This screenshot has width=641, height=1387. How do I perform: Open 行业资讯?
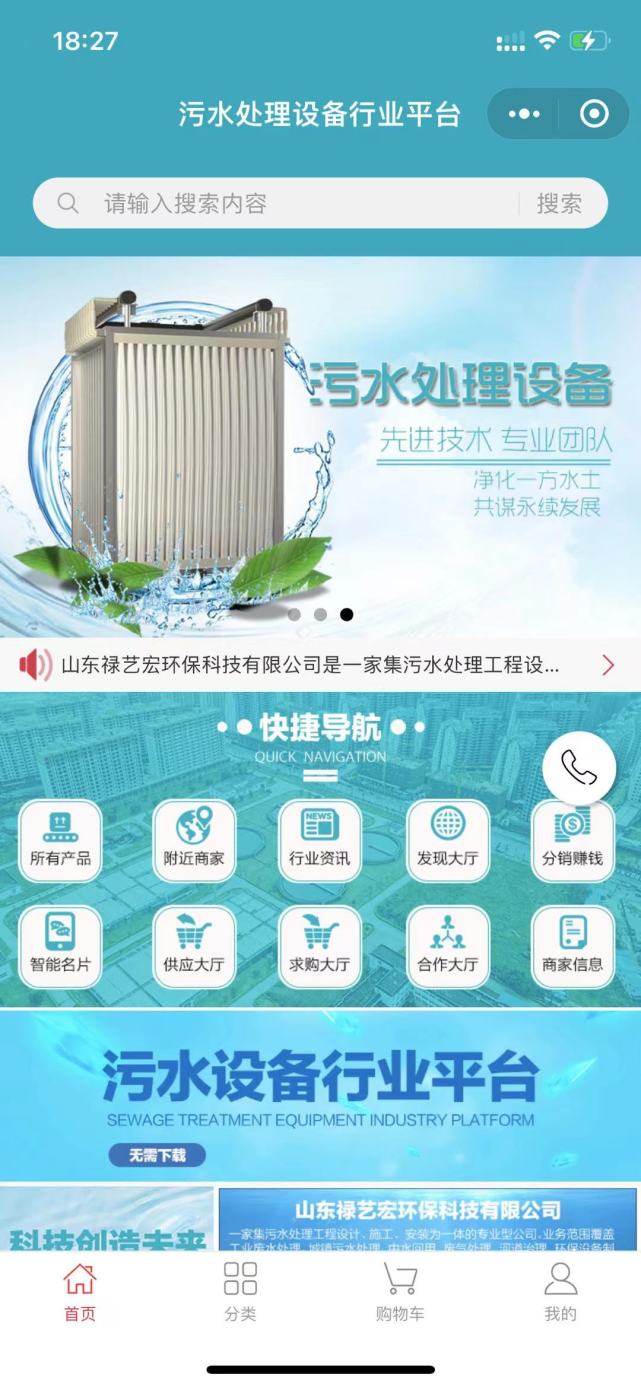pyautogui.click(x=319, y=840)
